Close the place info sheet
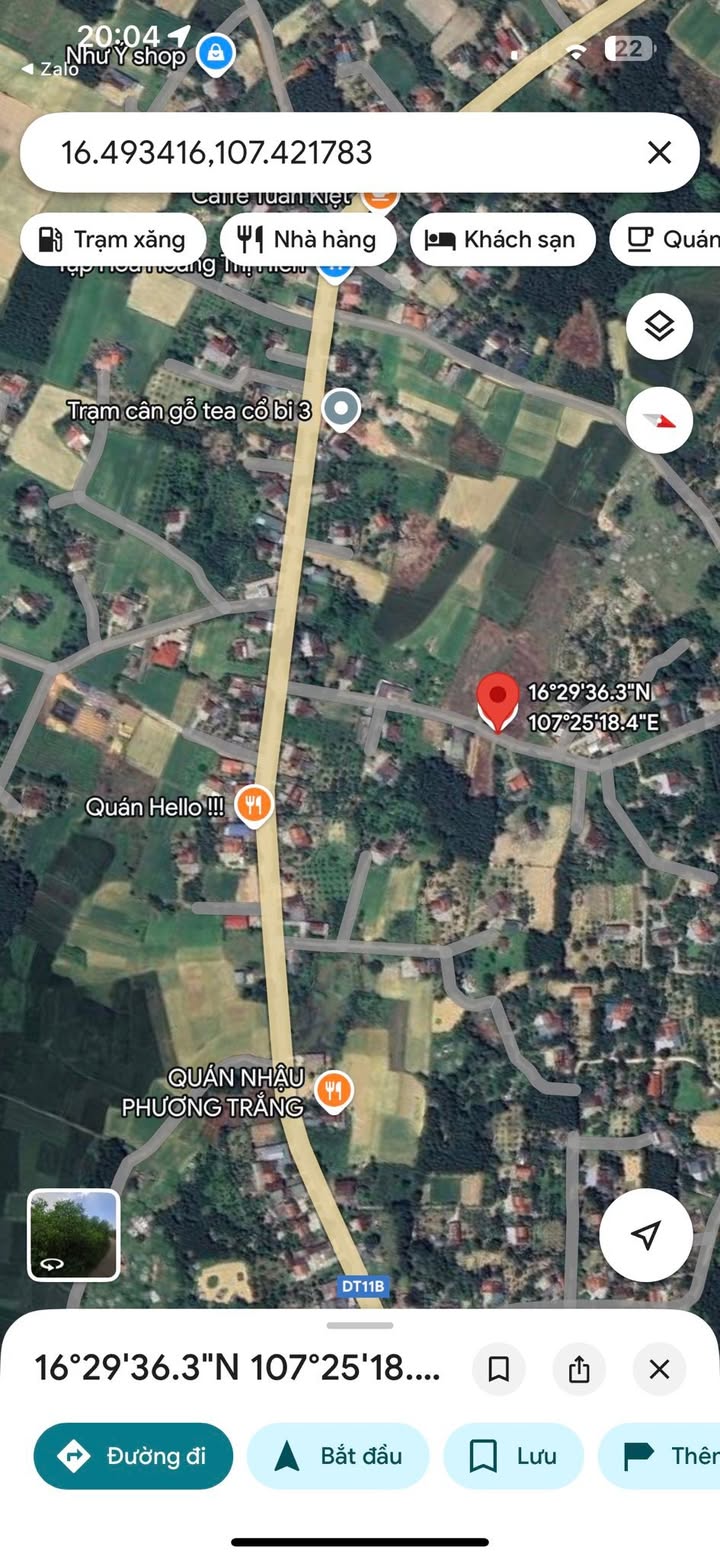 (x=659, y=1369)
